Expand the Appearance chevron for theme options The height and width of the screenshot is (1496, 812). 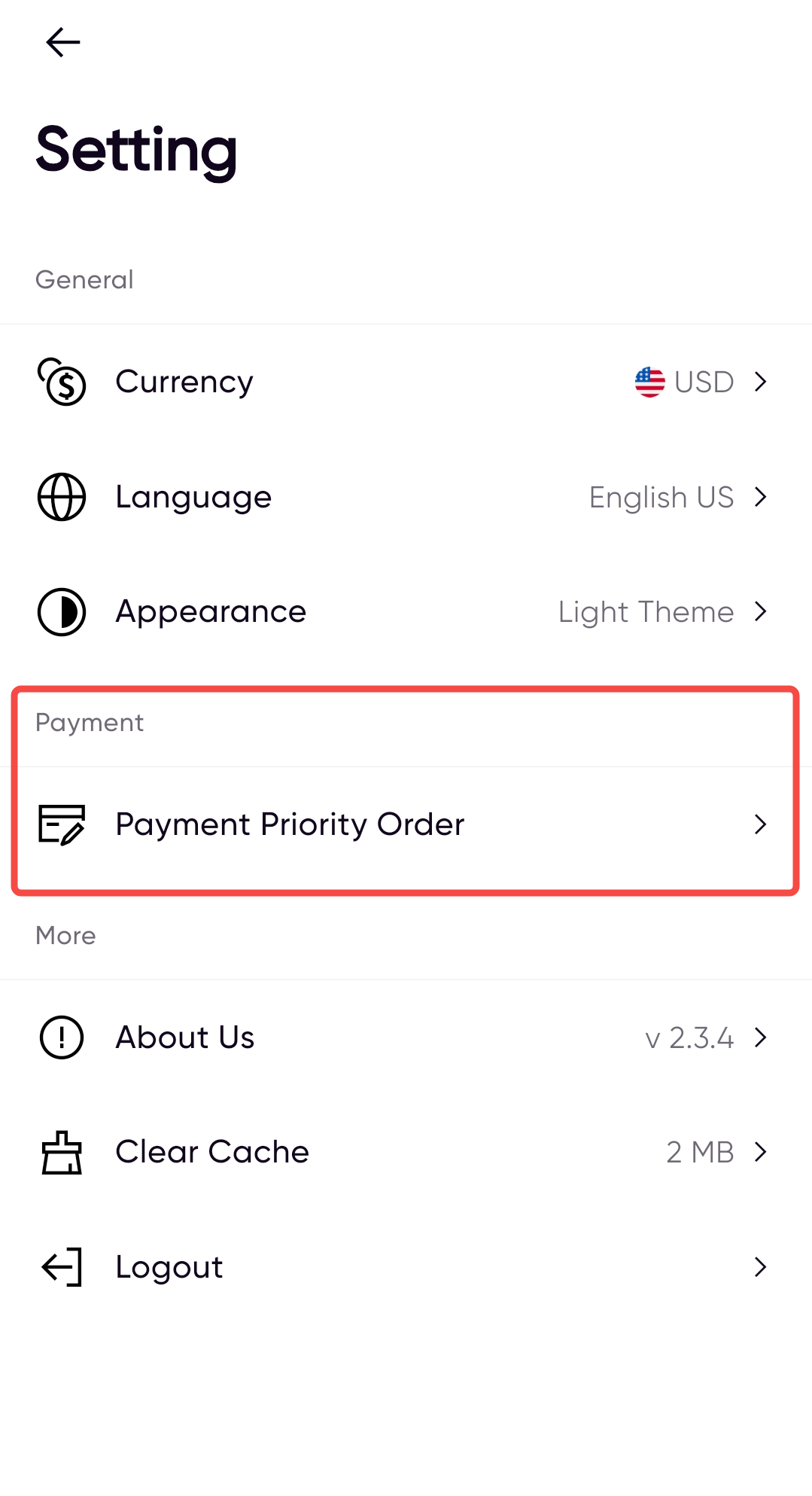[762, 612]
